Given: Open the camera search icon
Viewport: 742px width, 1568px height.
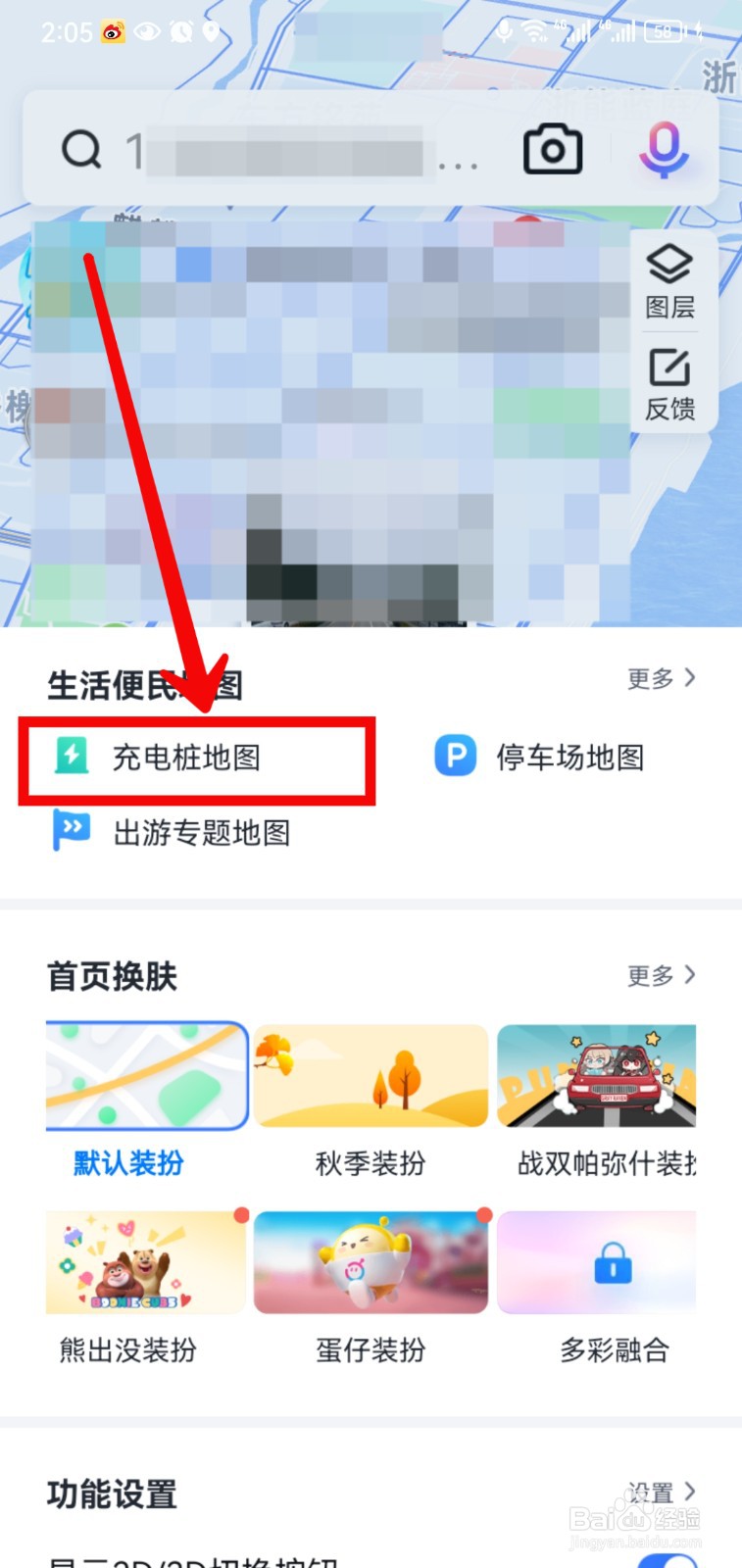Looking at the screenshot, I should pos(552,147).
